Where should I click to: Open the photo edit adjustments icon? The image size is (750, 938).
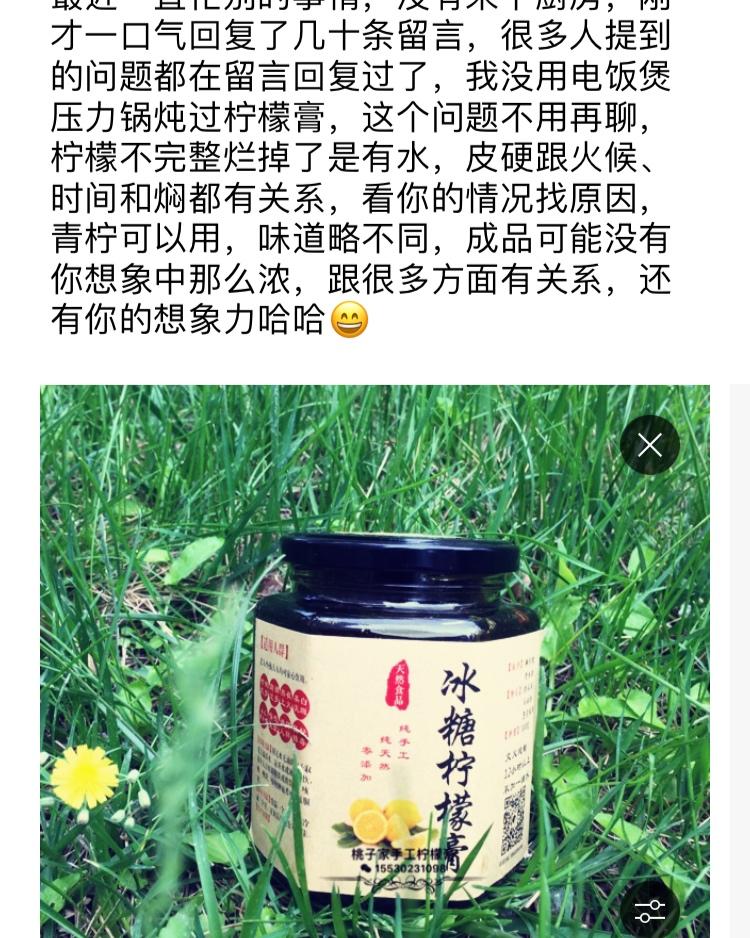(649, 910)
